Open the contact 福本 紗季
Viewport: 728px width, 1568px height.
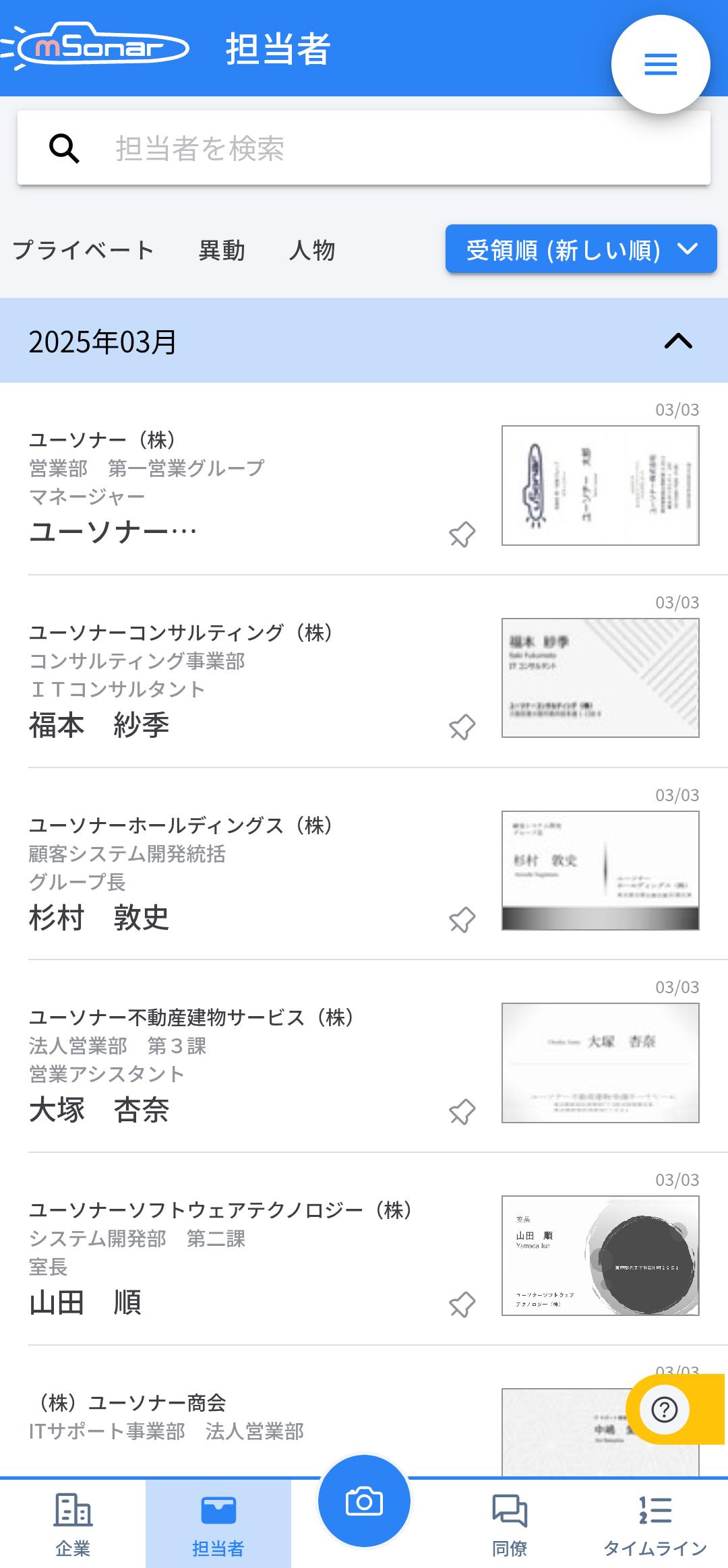click(x=100, y=725)
